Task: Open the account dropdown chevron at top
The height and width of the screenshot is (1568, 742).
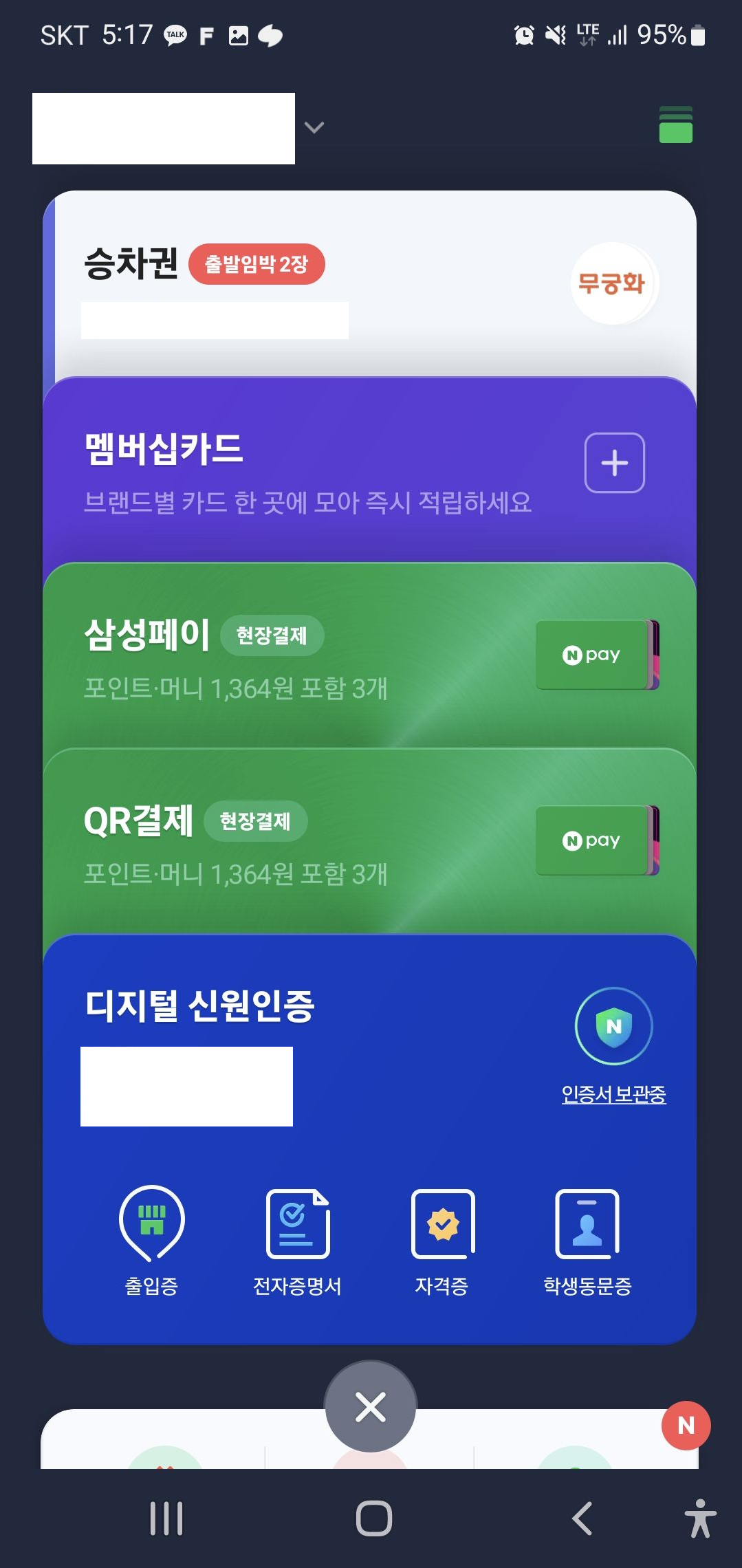Action: [314, 127]
